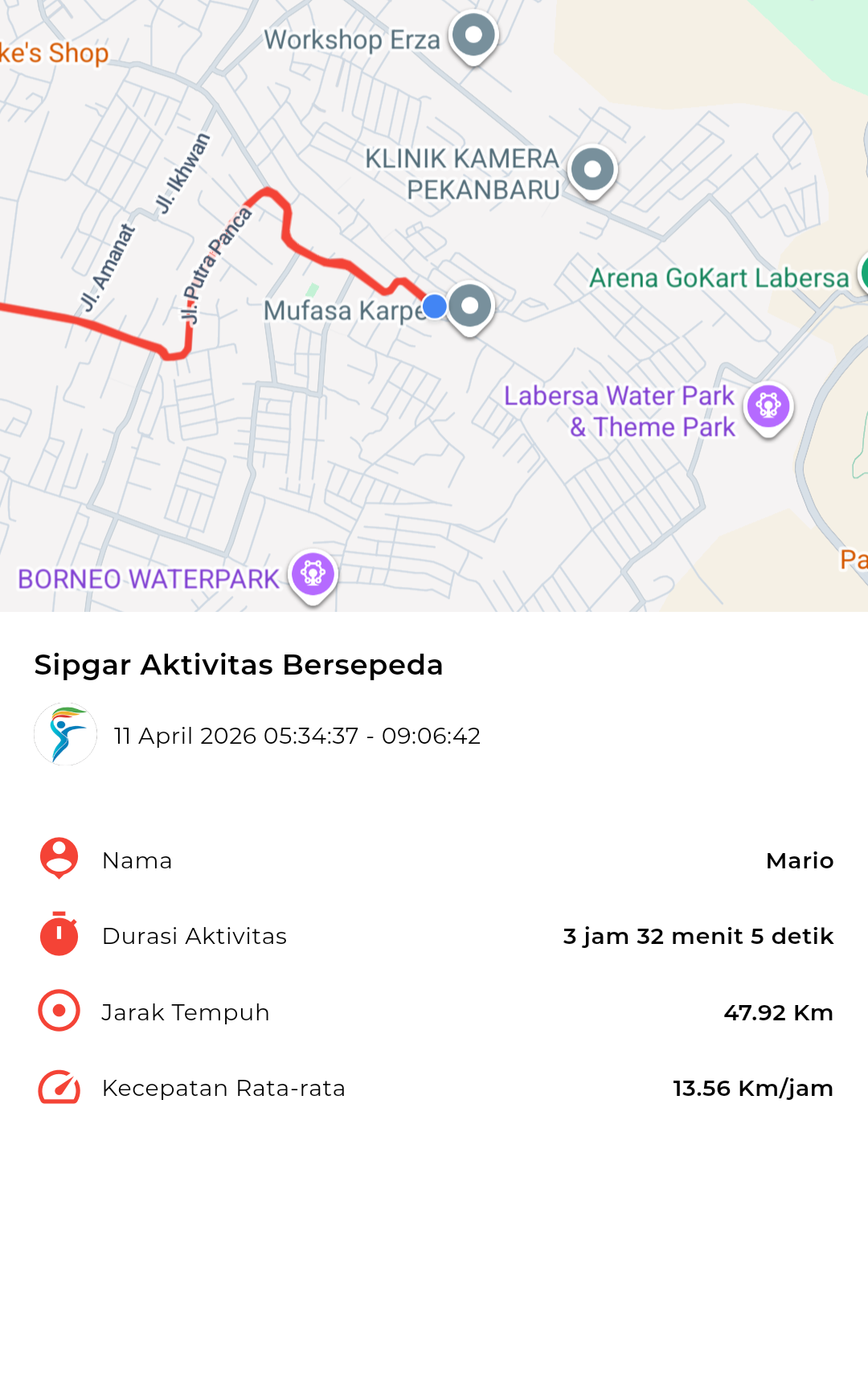Select the BORNEO WATERPARK map marker
The image size is (868, 1391).
tap(313, 573)
